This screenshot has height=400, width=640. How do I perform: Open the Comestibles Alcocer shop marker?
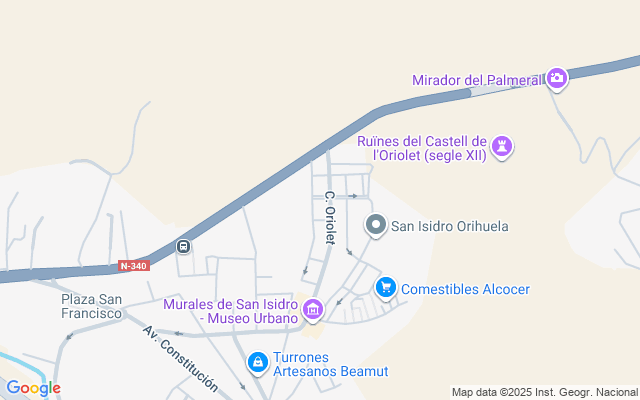click(385, 288)
